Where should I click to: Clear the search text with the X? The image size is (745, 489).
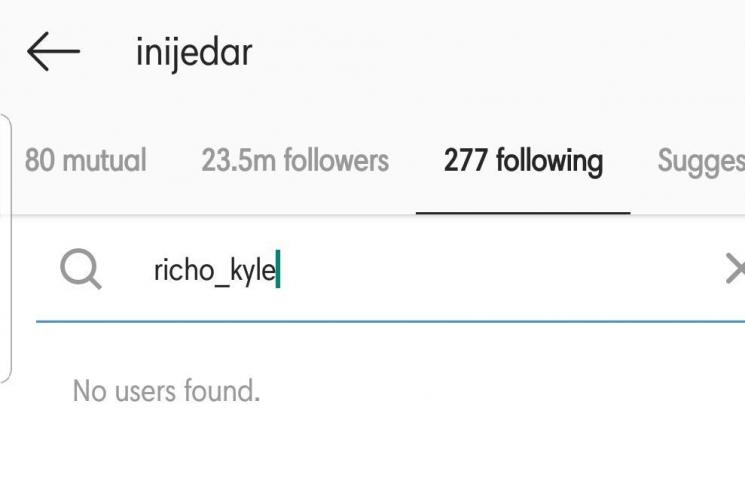[734, 268]
